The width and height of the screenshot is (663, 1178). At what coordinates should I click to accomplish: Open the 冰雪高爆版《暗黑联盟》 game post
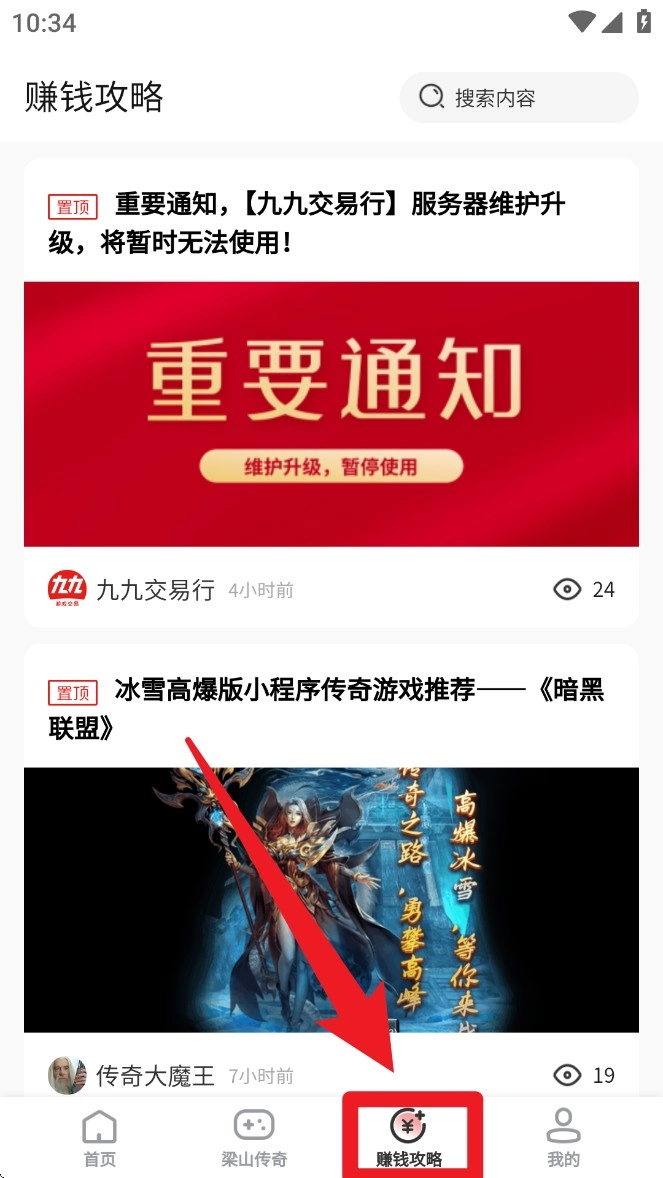pos(330,708)
